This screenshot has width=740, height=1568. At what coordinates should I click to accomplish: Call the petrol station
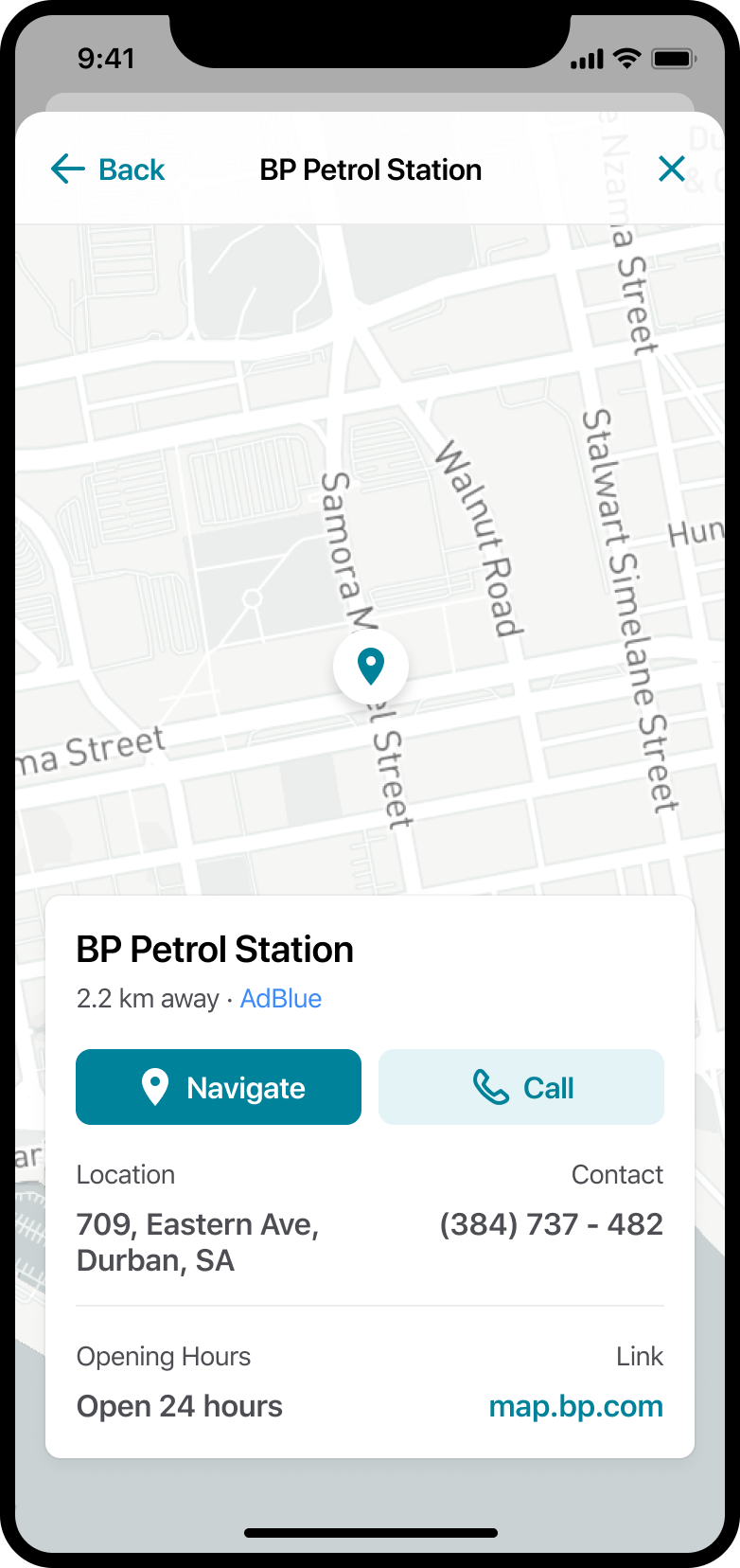pyautogui.click(x=521, y=1087)
